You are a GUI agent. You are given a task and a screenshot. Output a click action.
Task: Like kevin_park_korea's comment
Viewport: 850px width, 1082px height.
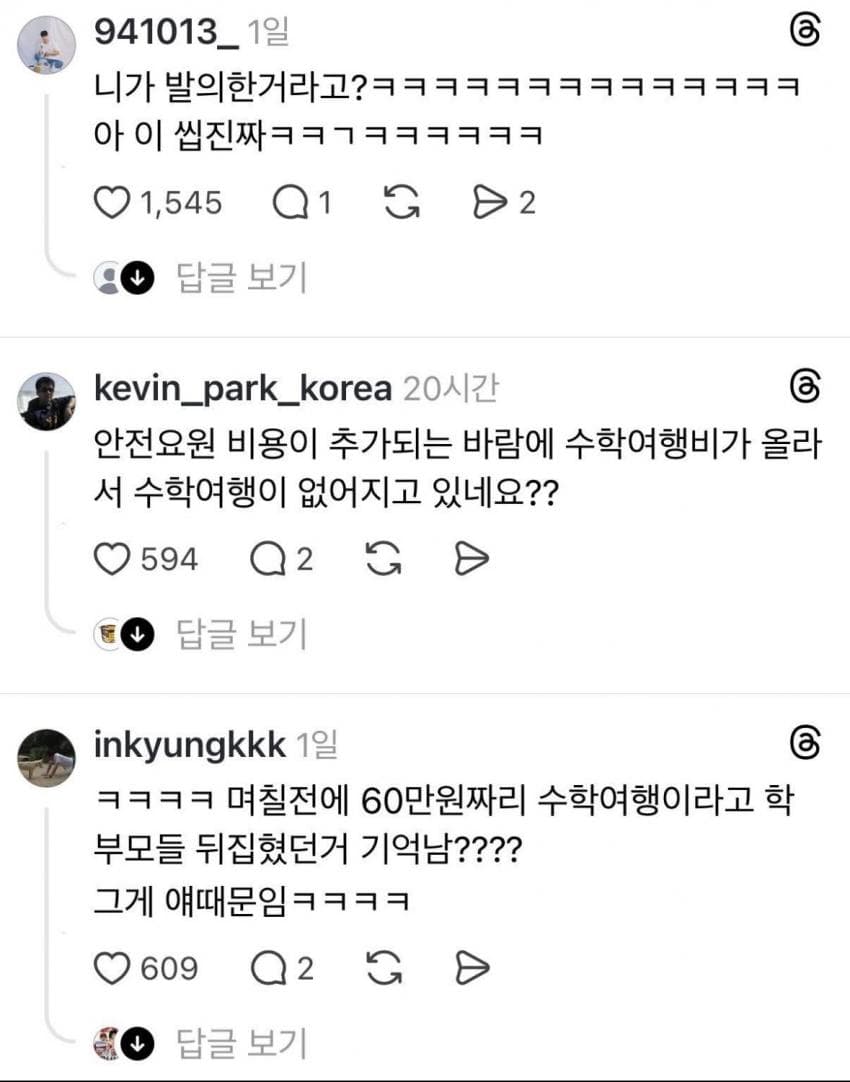coord(111,560)
